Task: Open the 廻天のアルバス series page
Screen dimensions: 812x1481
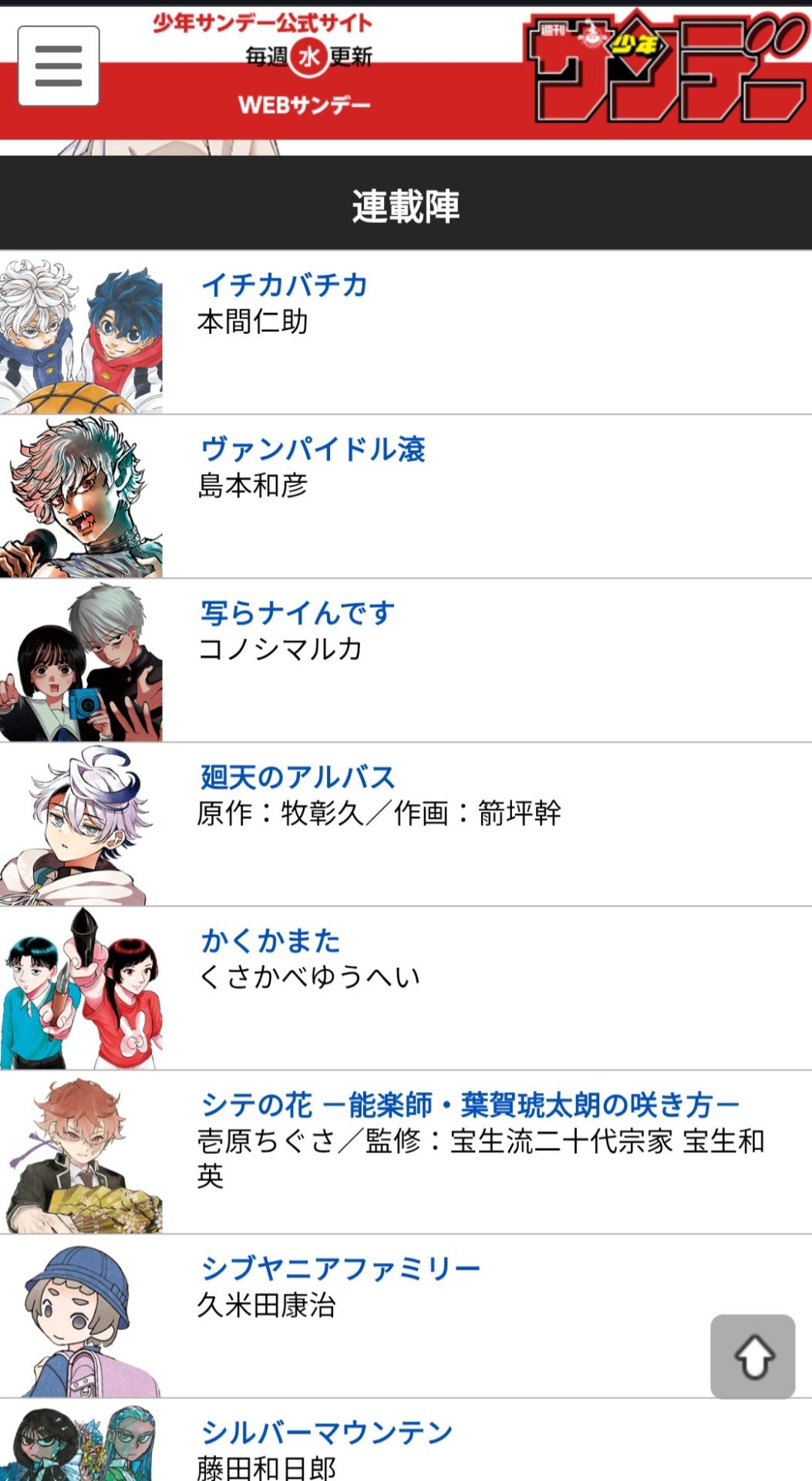Action: pos(298,778)
